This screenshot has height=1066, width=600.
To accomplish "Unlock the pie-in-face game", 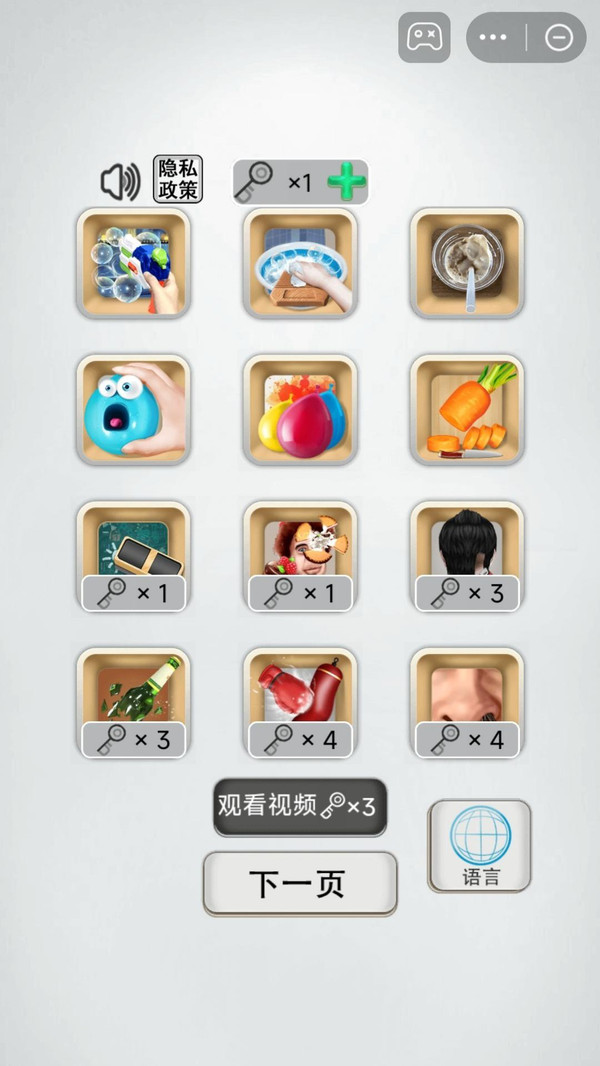I will [x=300, y=556].
